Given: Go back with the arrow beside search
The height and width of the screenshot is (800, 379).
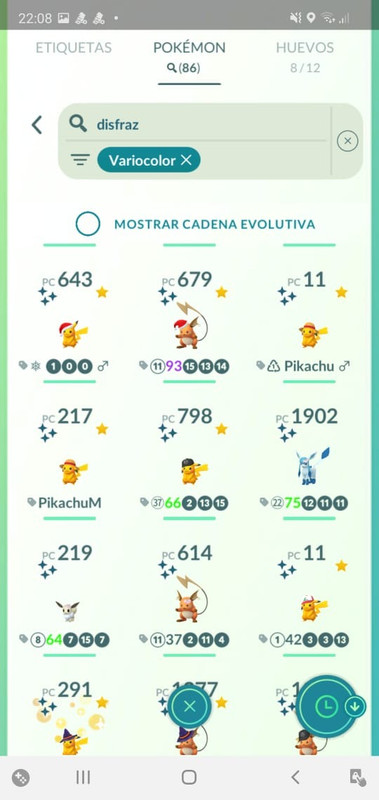Looking at the screenshot, I should tap(37, 125).
